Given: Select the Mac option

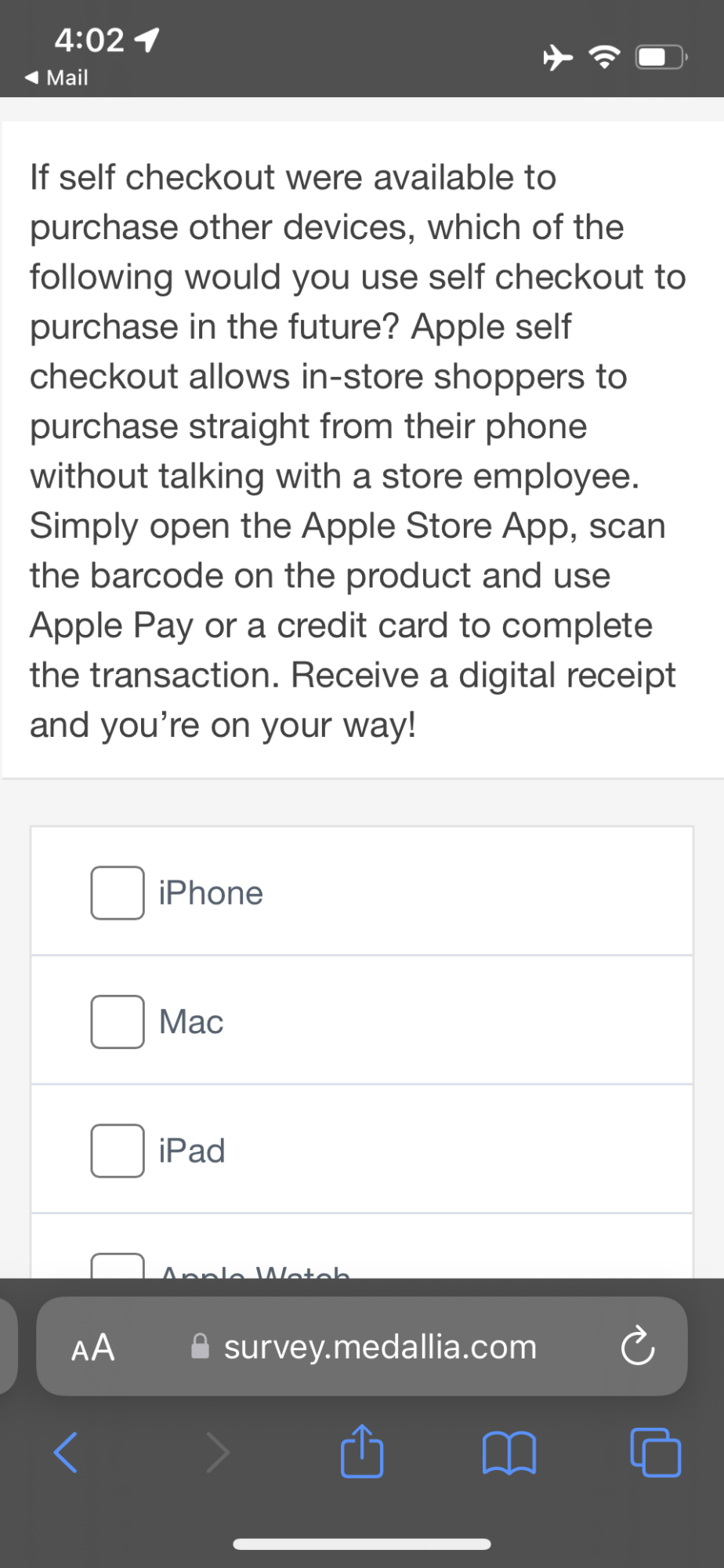Looking at the screenshot, I should click(118, 1022).
